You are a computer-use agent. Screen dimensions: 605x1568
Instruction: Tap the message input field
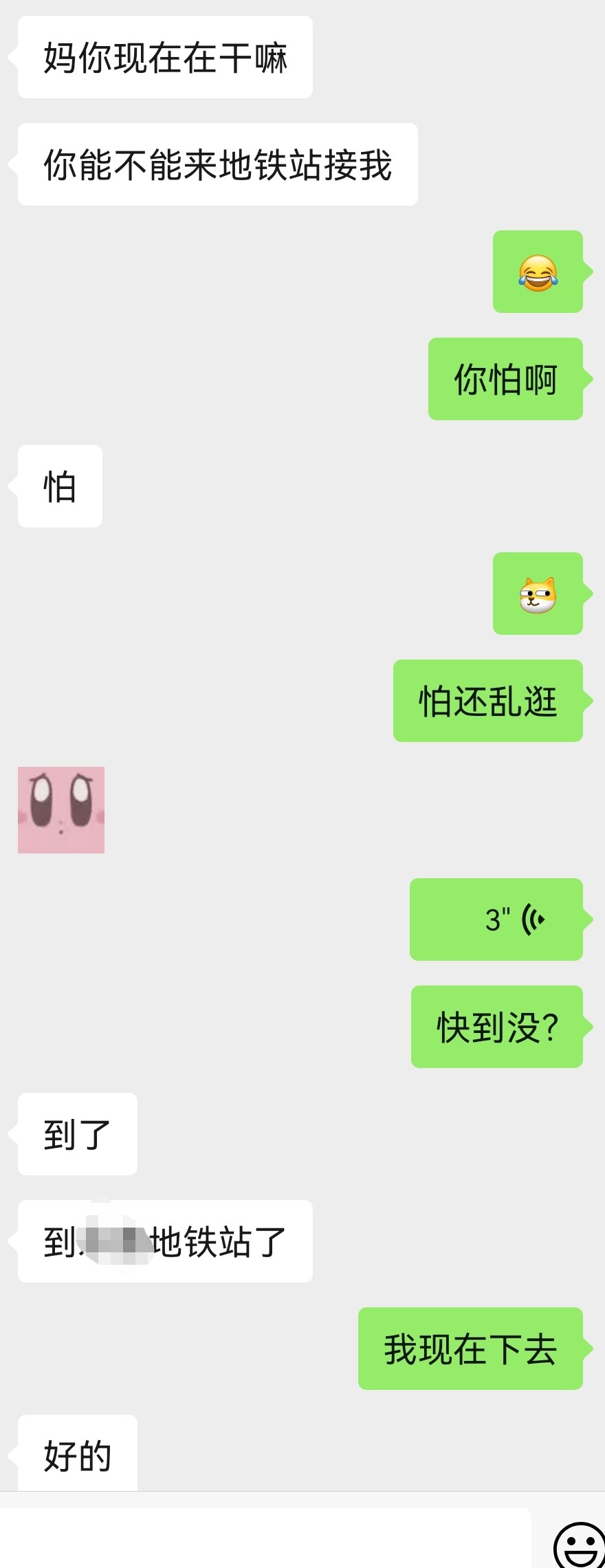(265, 1538)
